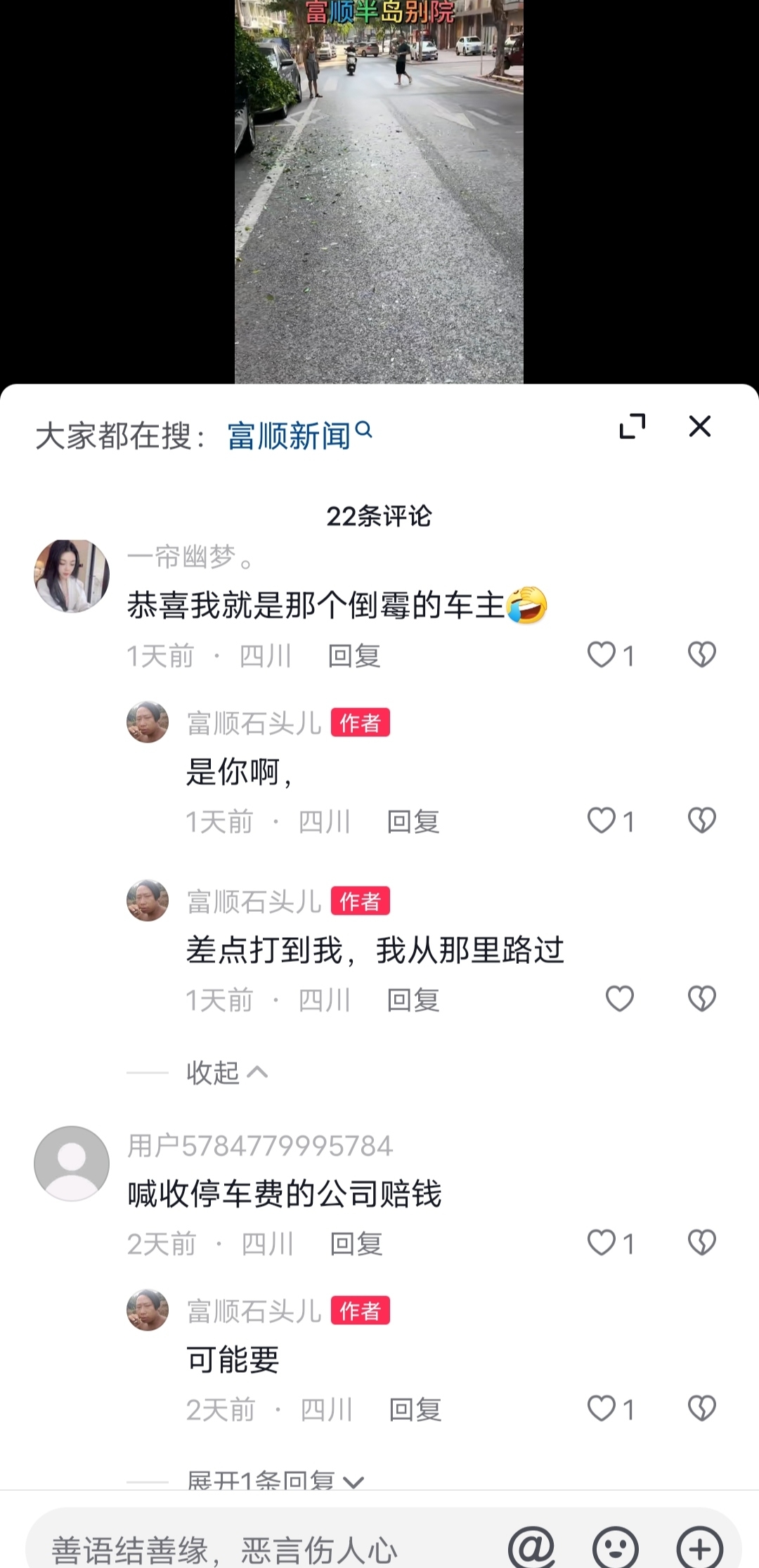Reply to 用户5784779995784's comment
759x1568 pixels.
point(356,1244)
